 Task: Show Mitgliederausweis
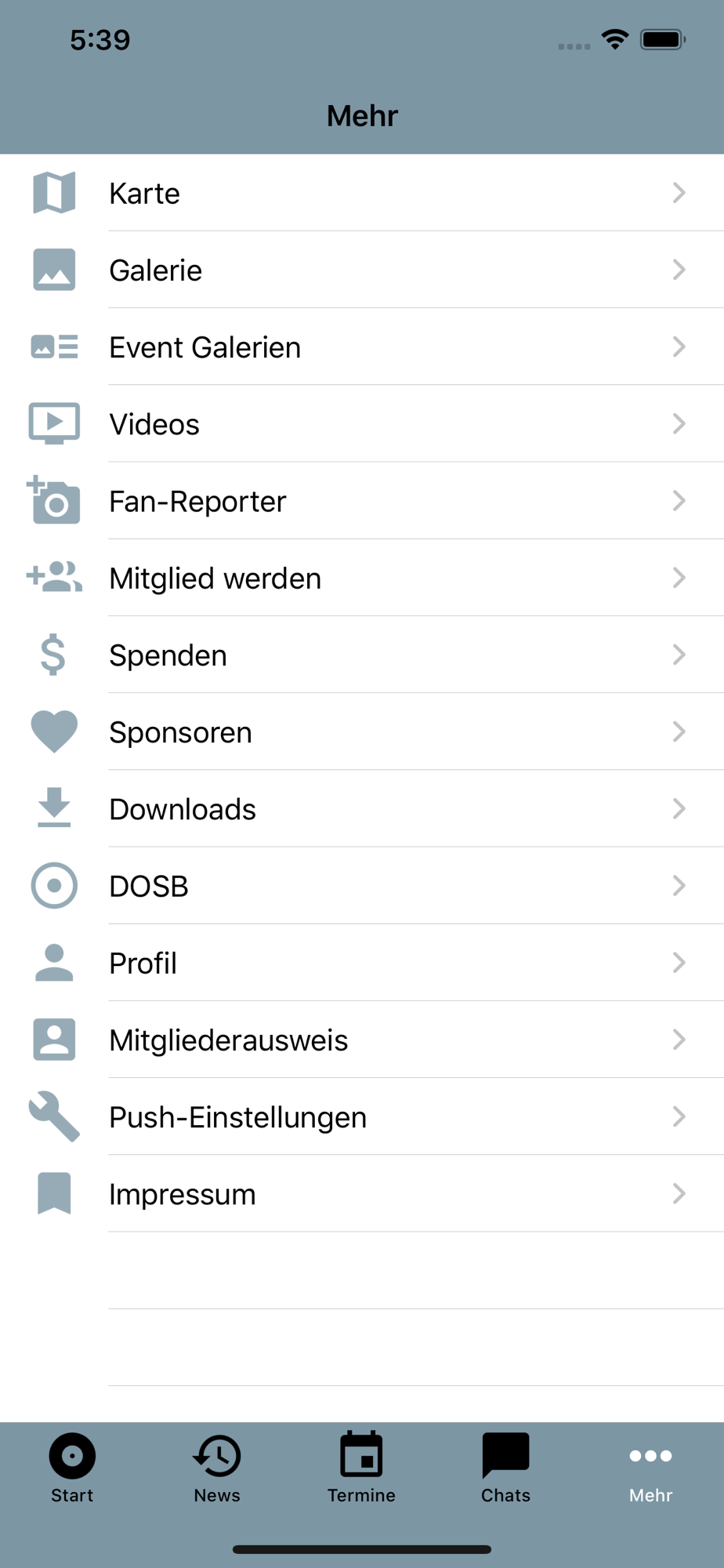pos(362,1040)
